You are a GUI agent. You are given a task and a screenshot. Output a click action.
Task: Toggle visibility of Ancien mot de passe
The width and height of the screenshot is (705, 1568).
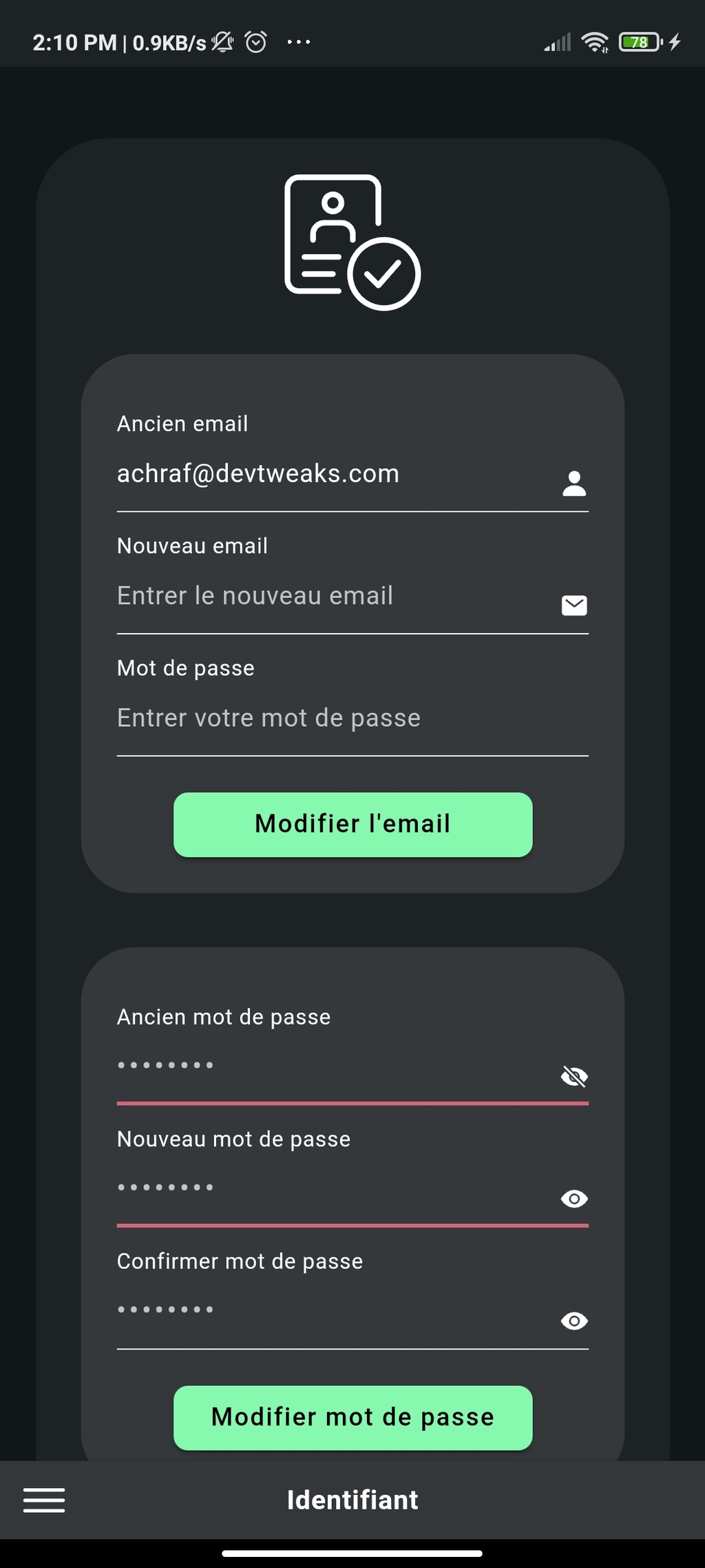[574, 1077]
